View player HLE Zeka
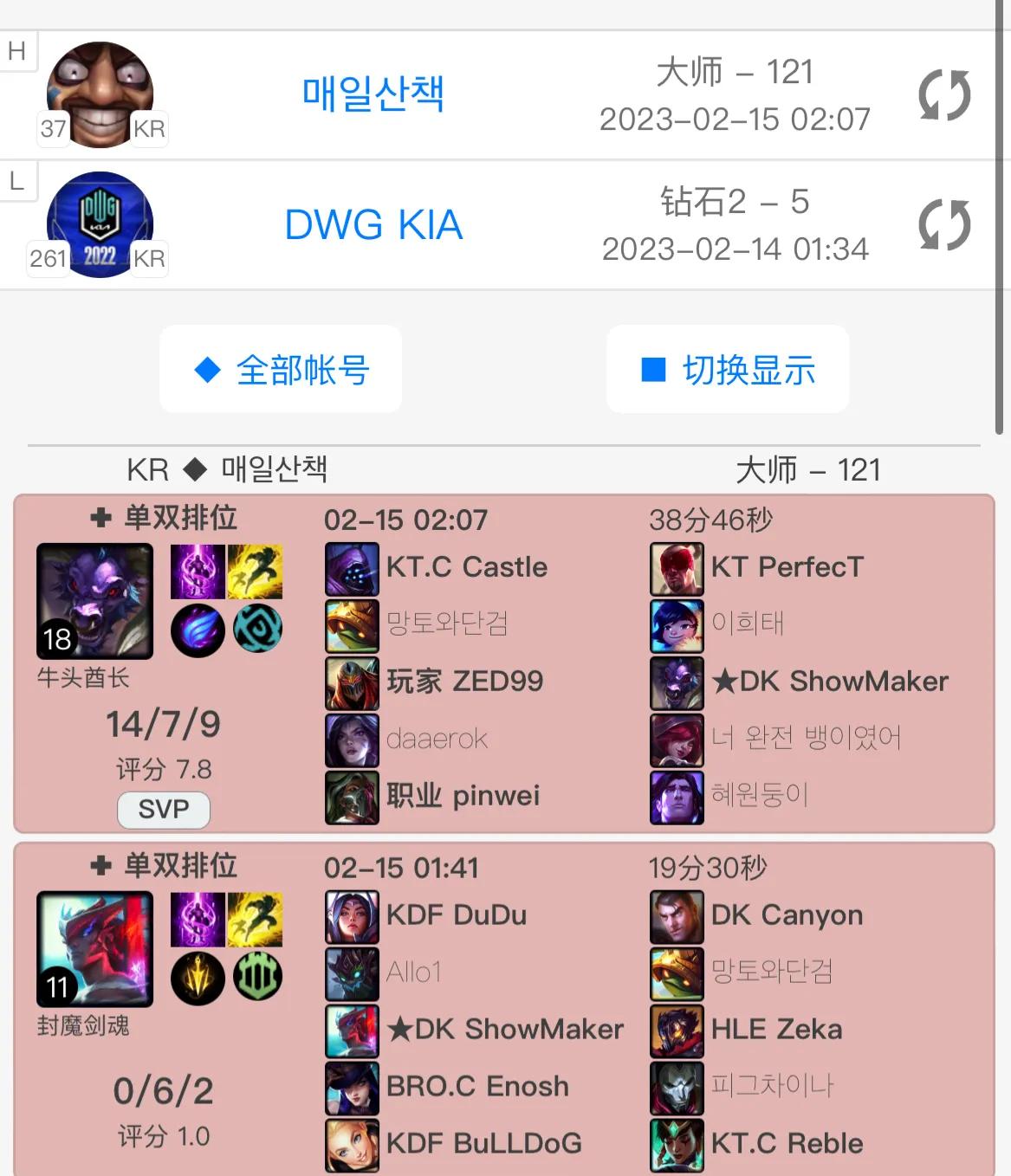1011x1176 pixels. click(x=776, y=1030)
